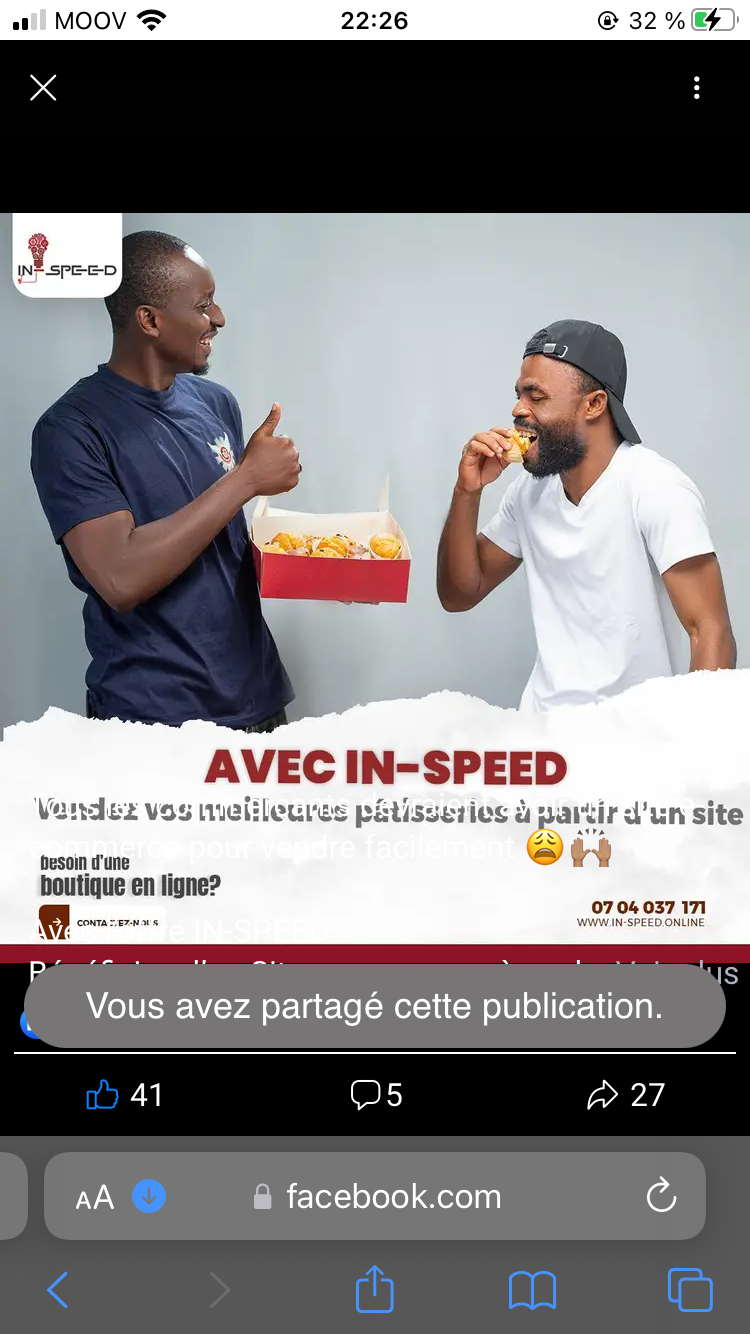
Task: Go back in Safari
Action: click(58, 1290)
